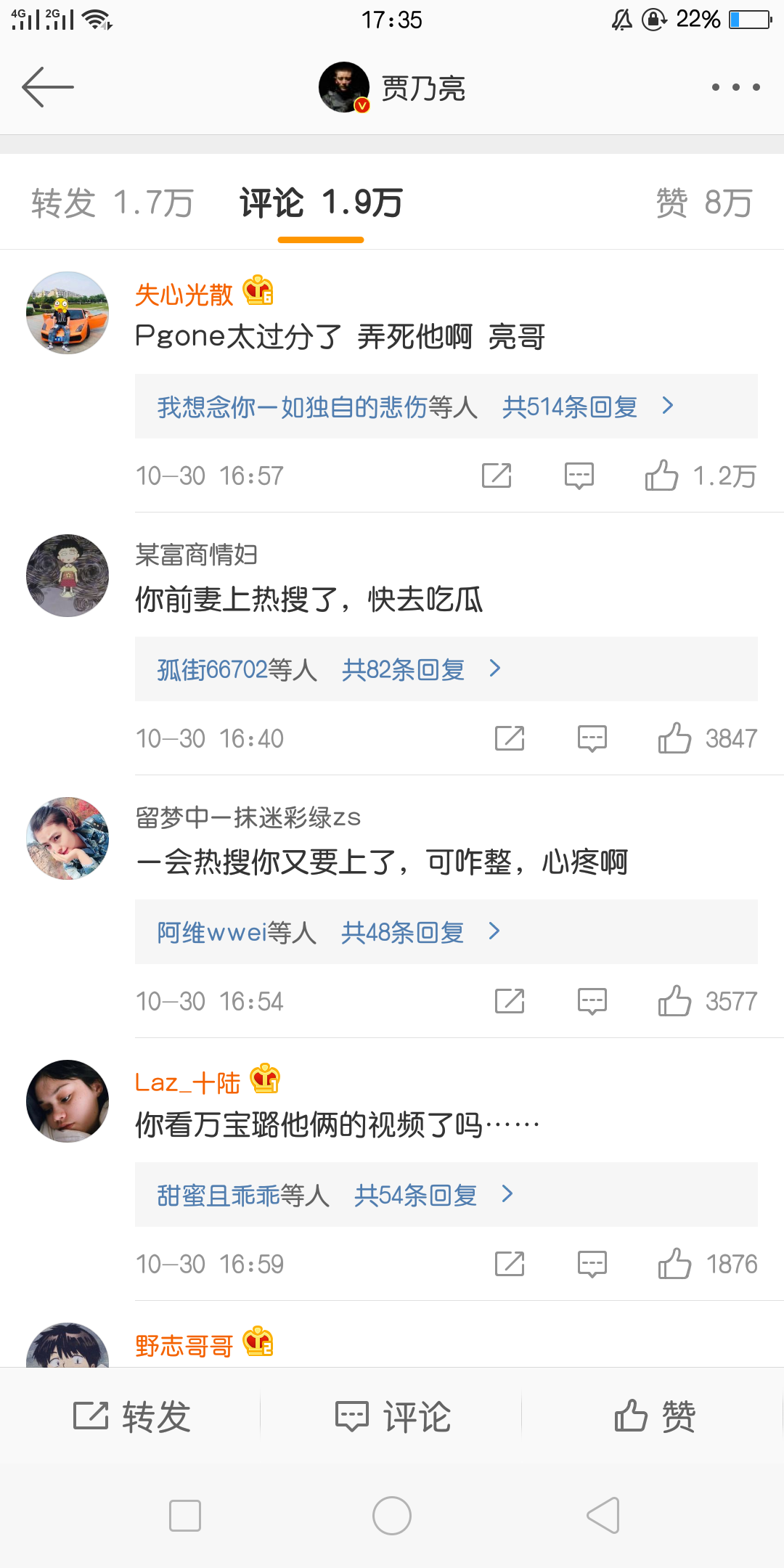Like the comment with 3577 likes
The width and height of the screenshot is (784, 1568).
(x=674, y=1002)
